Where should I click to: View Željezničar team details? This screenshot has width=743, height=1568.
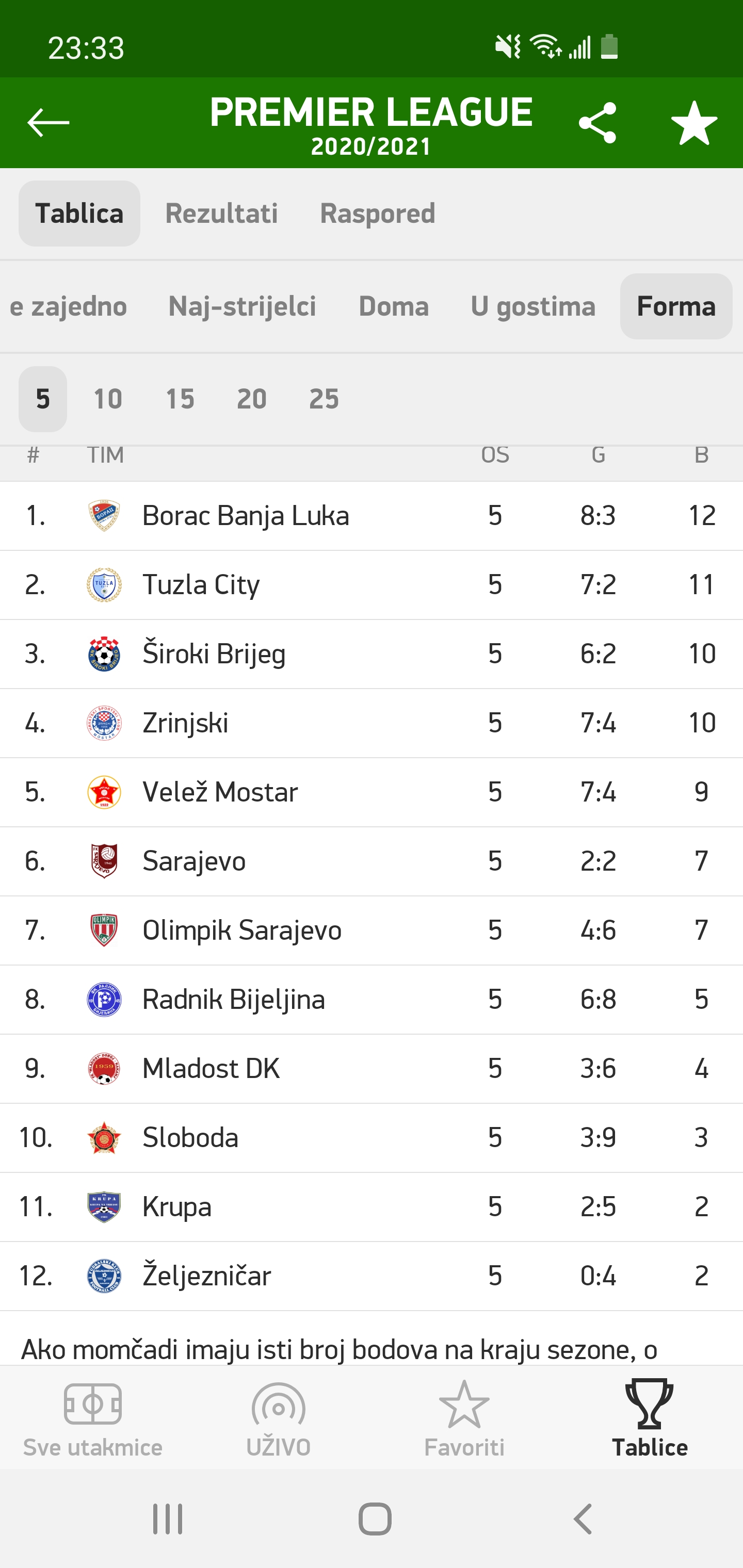tap(372, 1276)
